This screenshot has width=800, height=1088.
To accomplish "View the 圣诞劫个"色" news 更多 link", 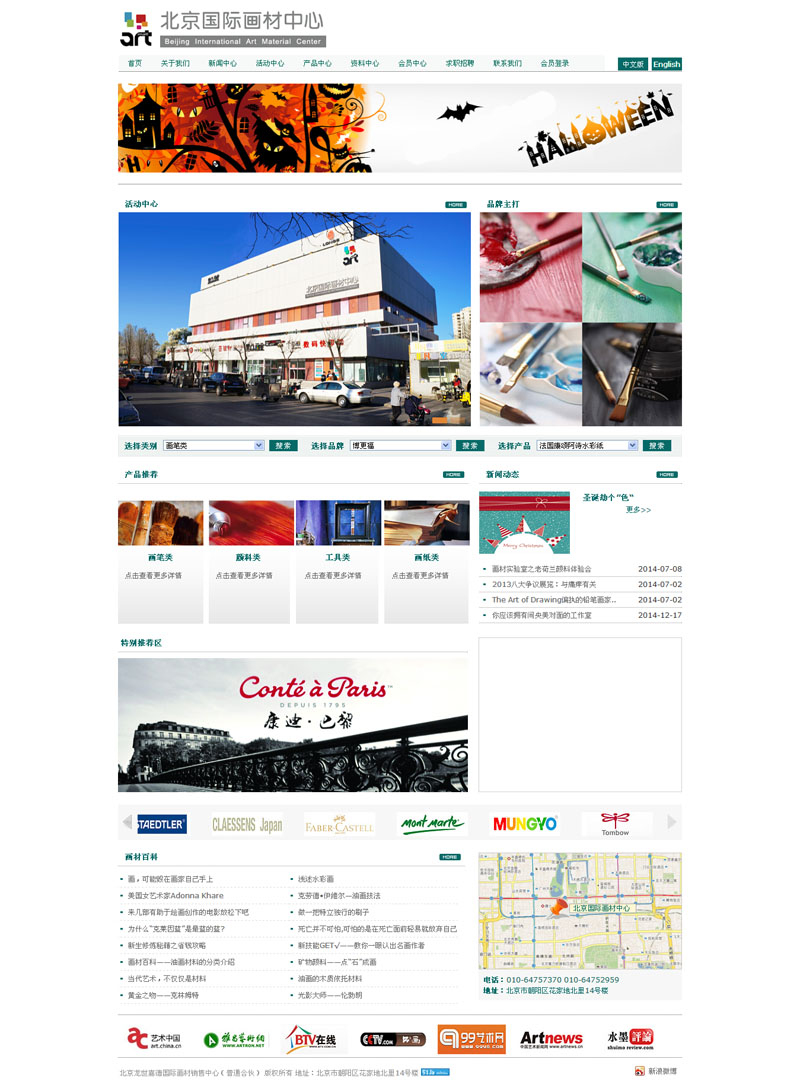I will (x=638, y=510).
